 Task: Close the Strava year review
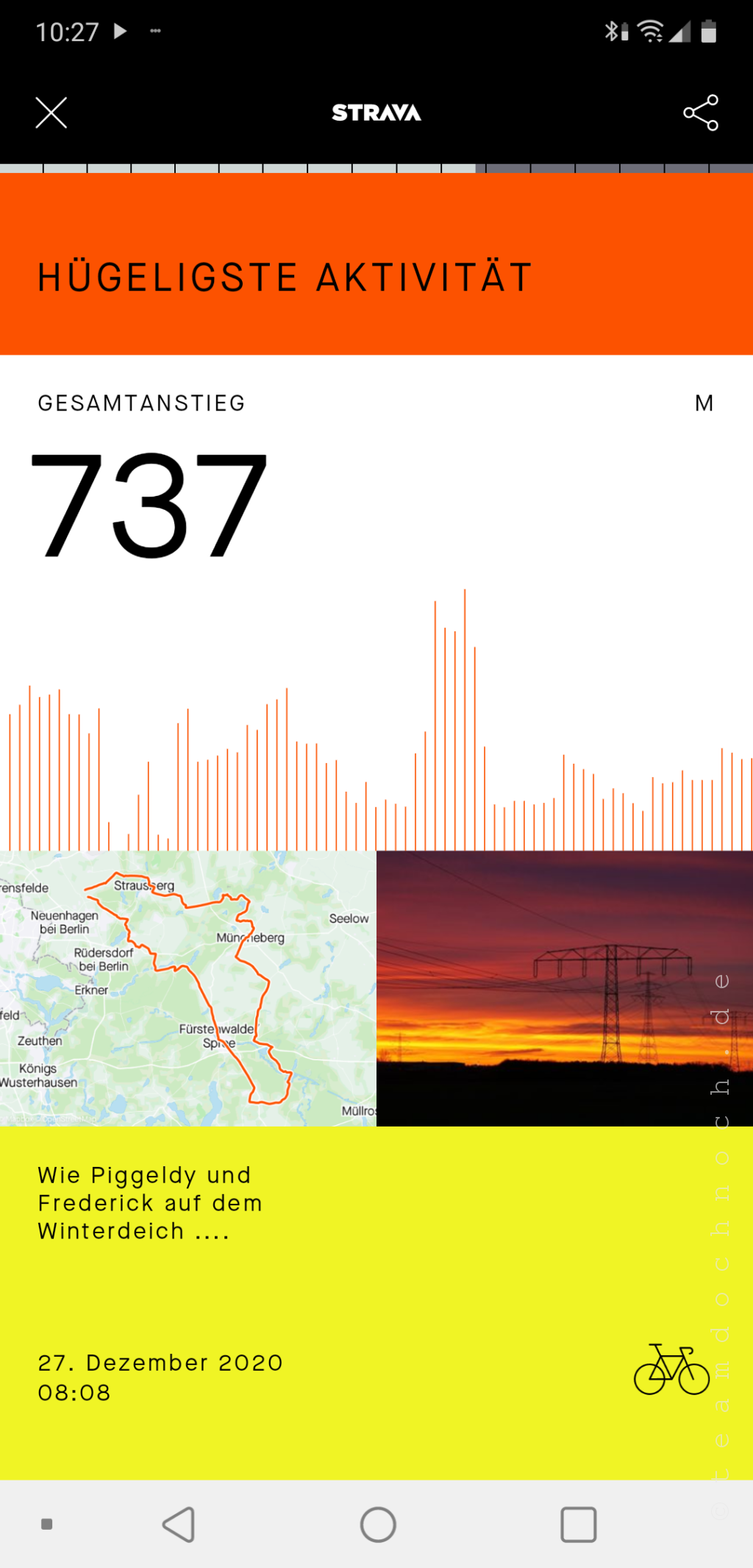coord(51,113)
